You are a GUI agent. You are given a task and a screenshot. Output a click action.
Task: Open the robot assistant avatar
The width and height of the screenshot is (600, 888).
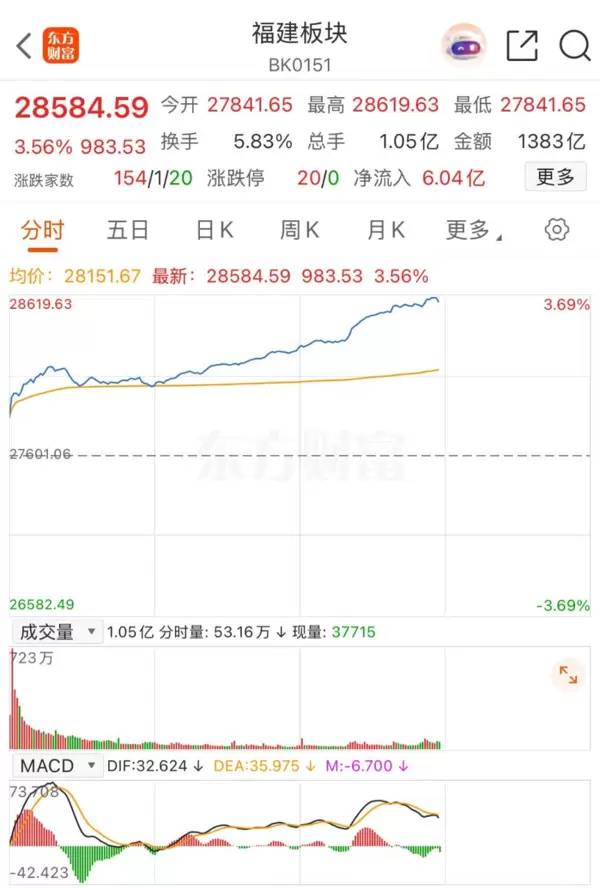click(464, 45)
